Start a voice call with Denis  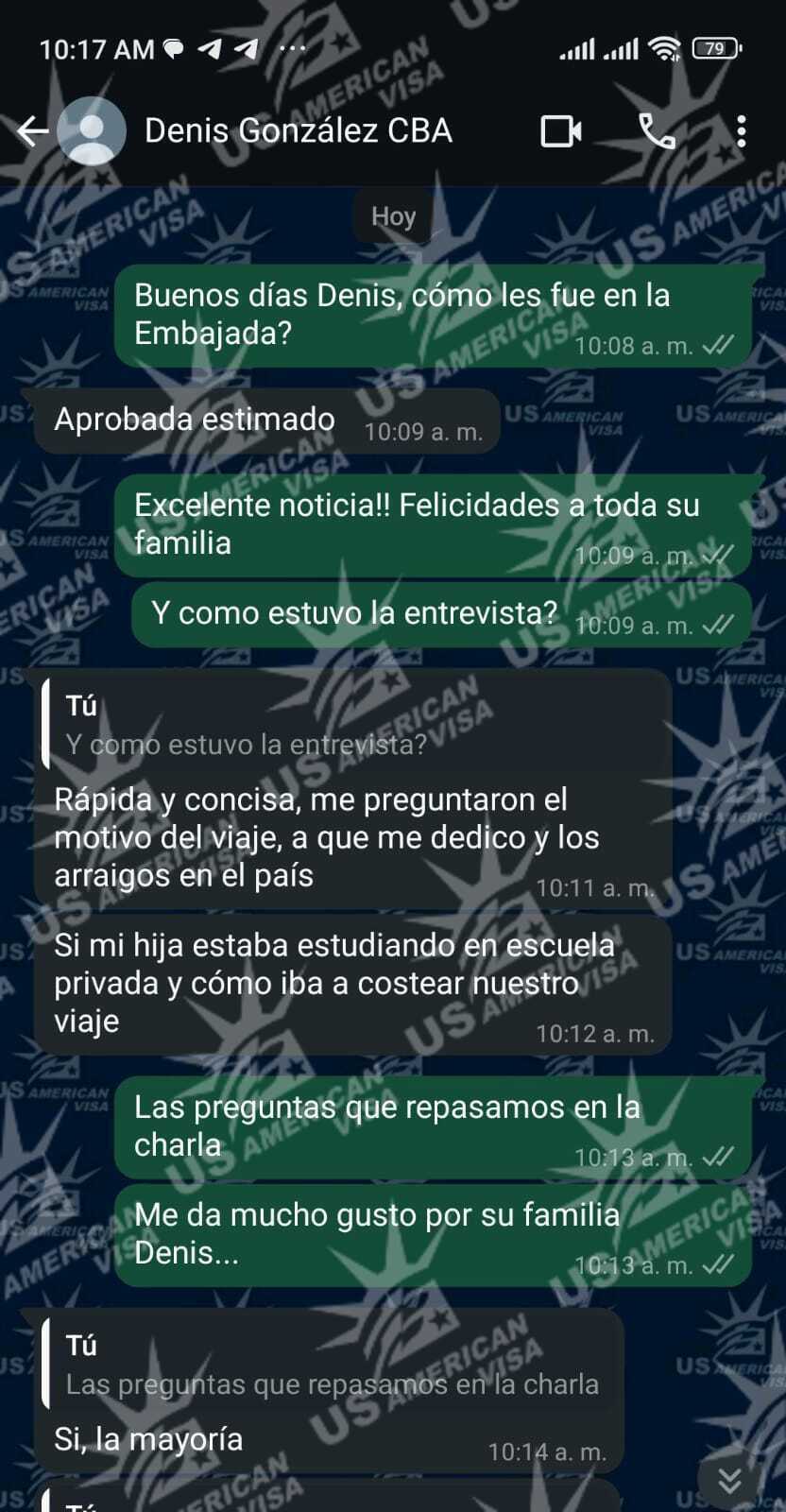click(658, 131)
